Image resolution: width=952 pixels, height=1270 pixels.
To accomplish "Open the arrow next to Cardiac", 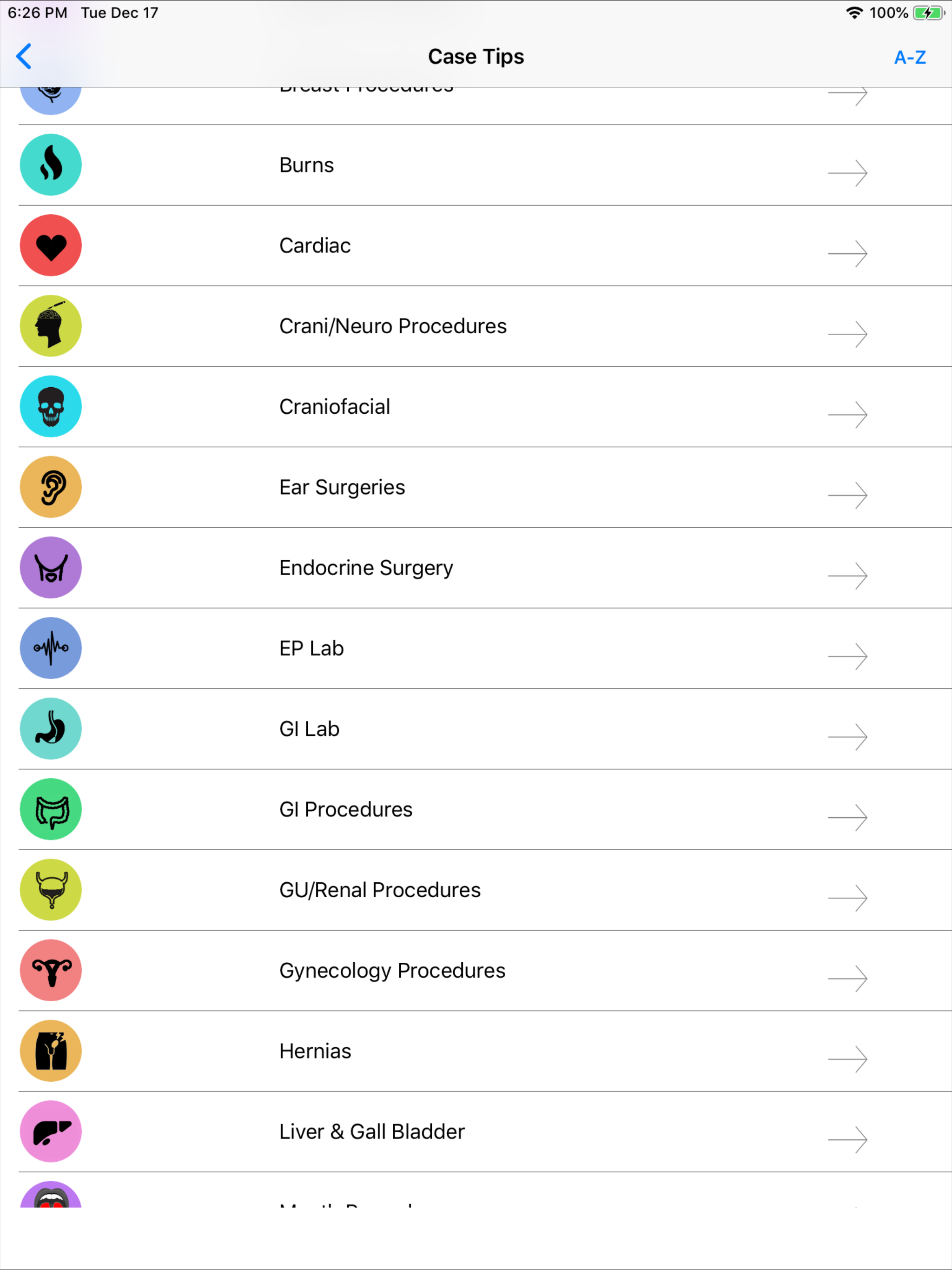I will coord(849,253).
